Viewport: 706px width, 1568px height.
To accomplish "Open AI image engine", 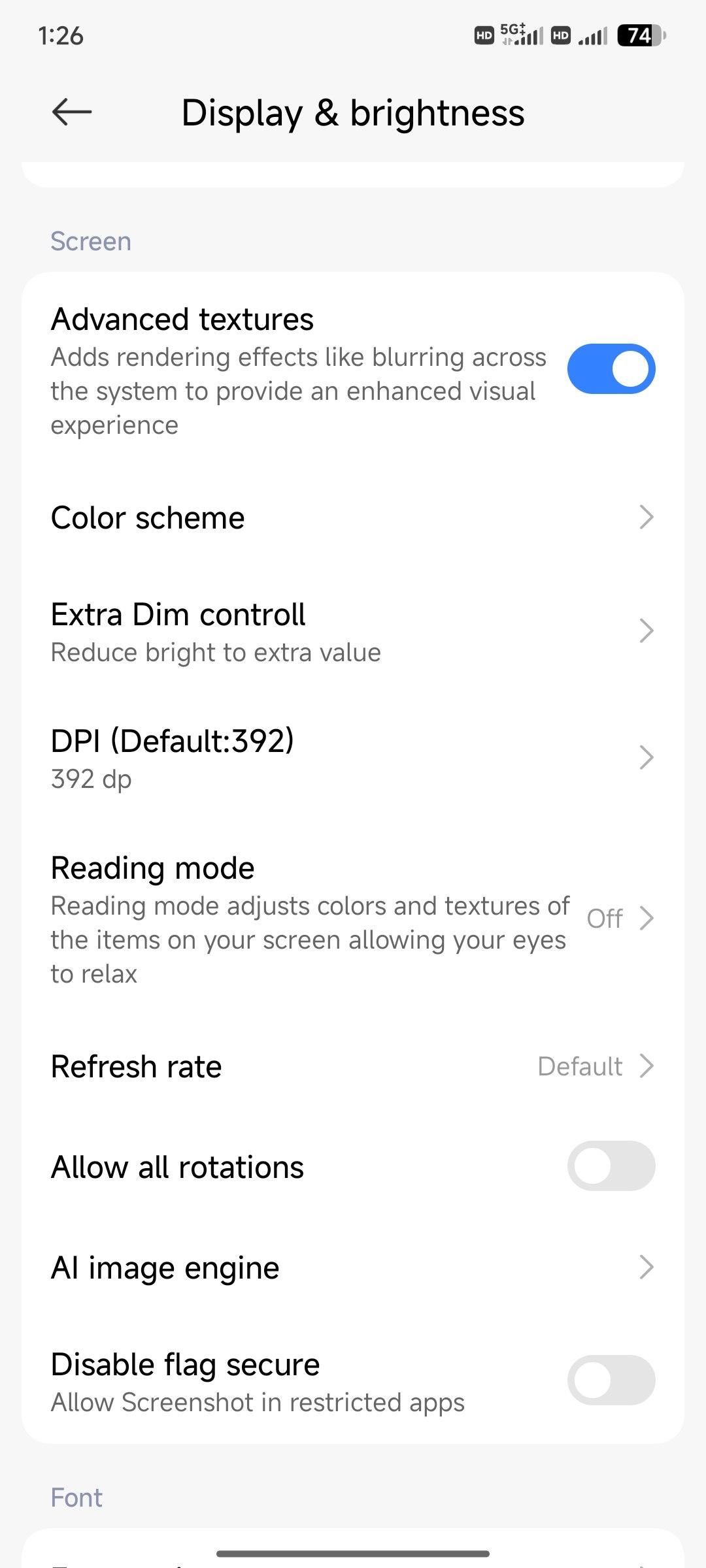I will pos(353,1267).
